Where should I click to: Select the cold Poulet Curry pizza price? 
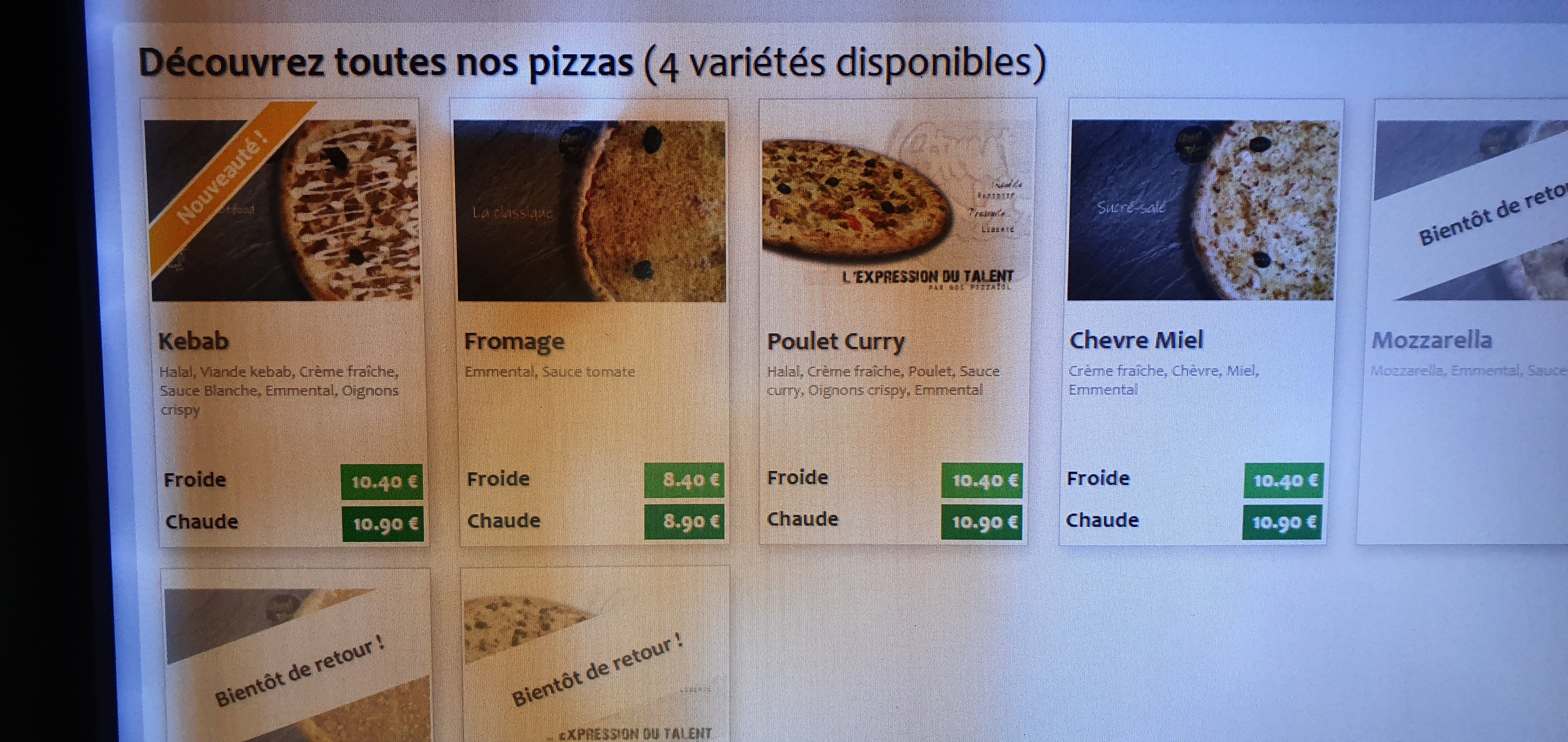pyautogui.click(x=982, y=480)
